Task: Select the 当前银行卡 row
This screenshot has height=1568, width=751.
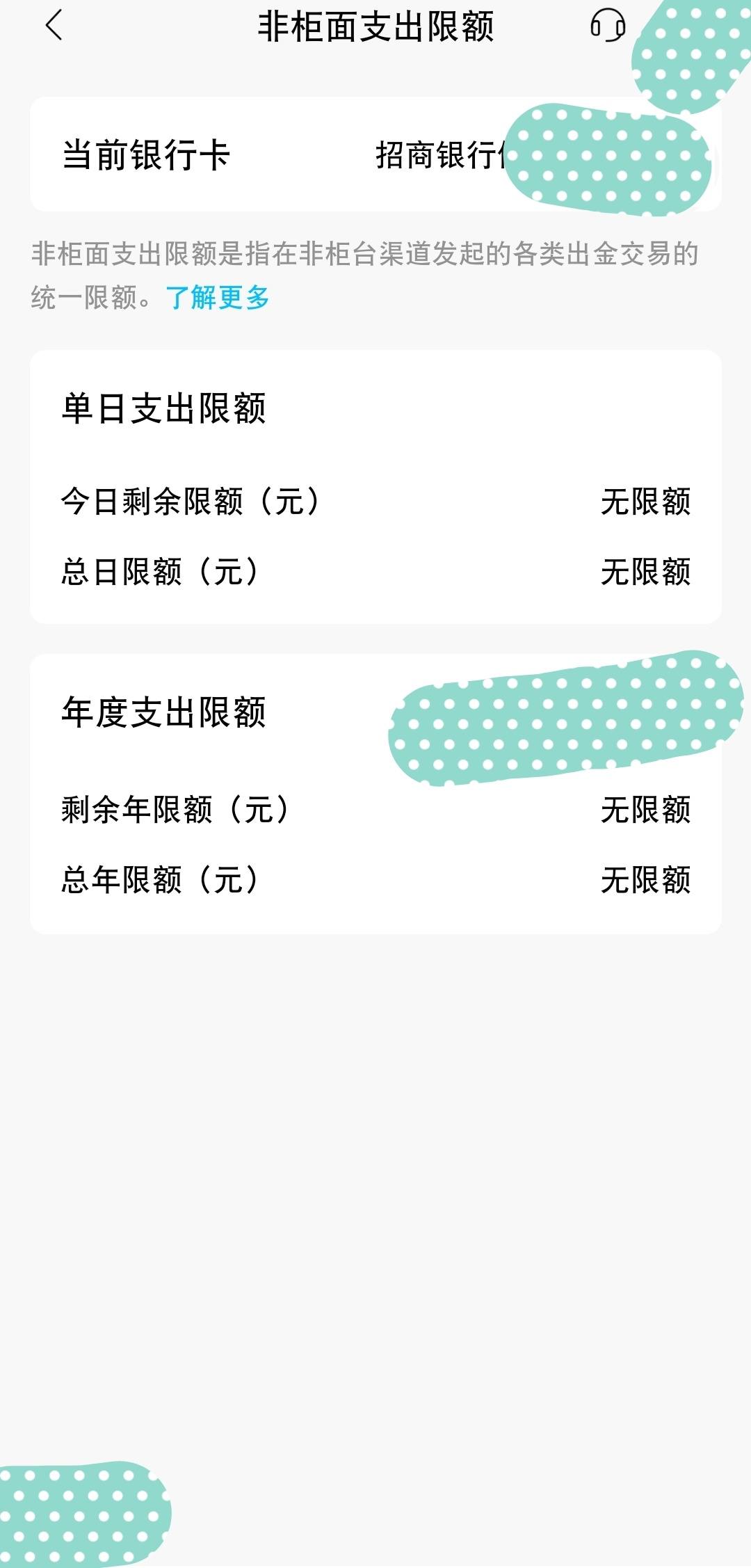Action: tap(375, 154)
